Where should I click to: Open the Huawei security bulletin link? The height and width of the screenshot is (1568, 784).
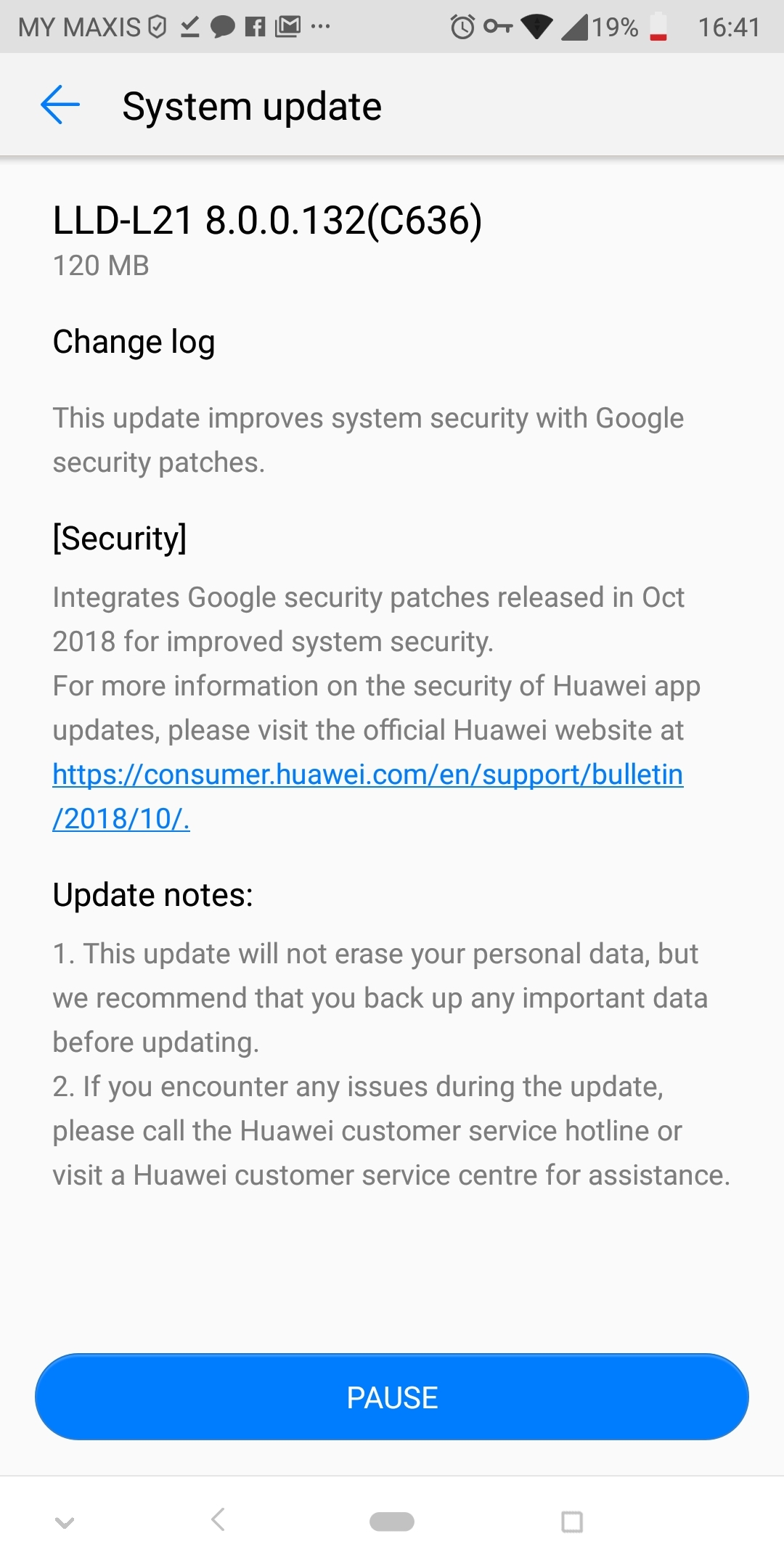367,775
